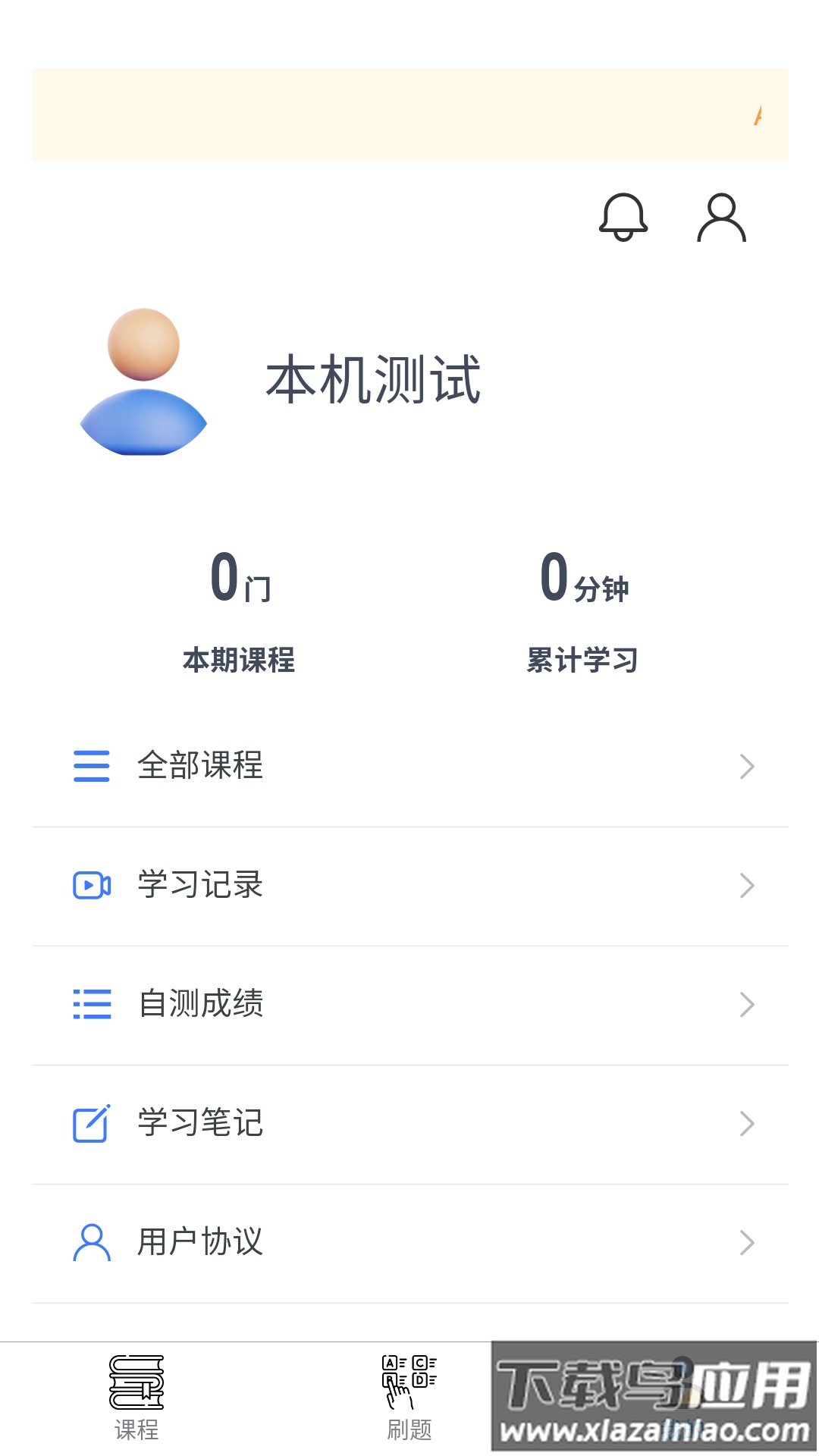819x1456 pixels.
Task: Tap the video camera icon beside 学习记录
Action: tap(91, 886)
